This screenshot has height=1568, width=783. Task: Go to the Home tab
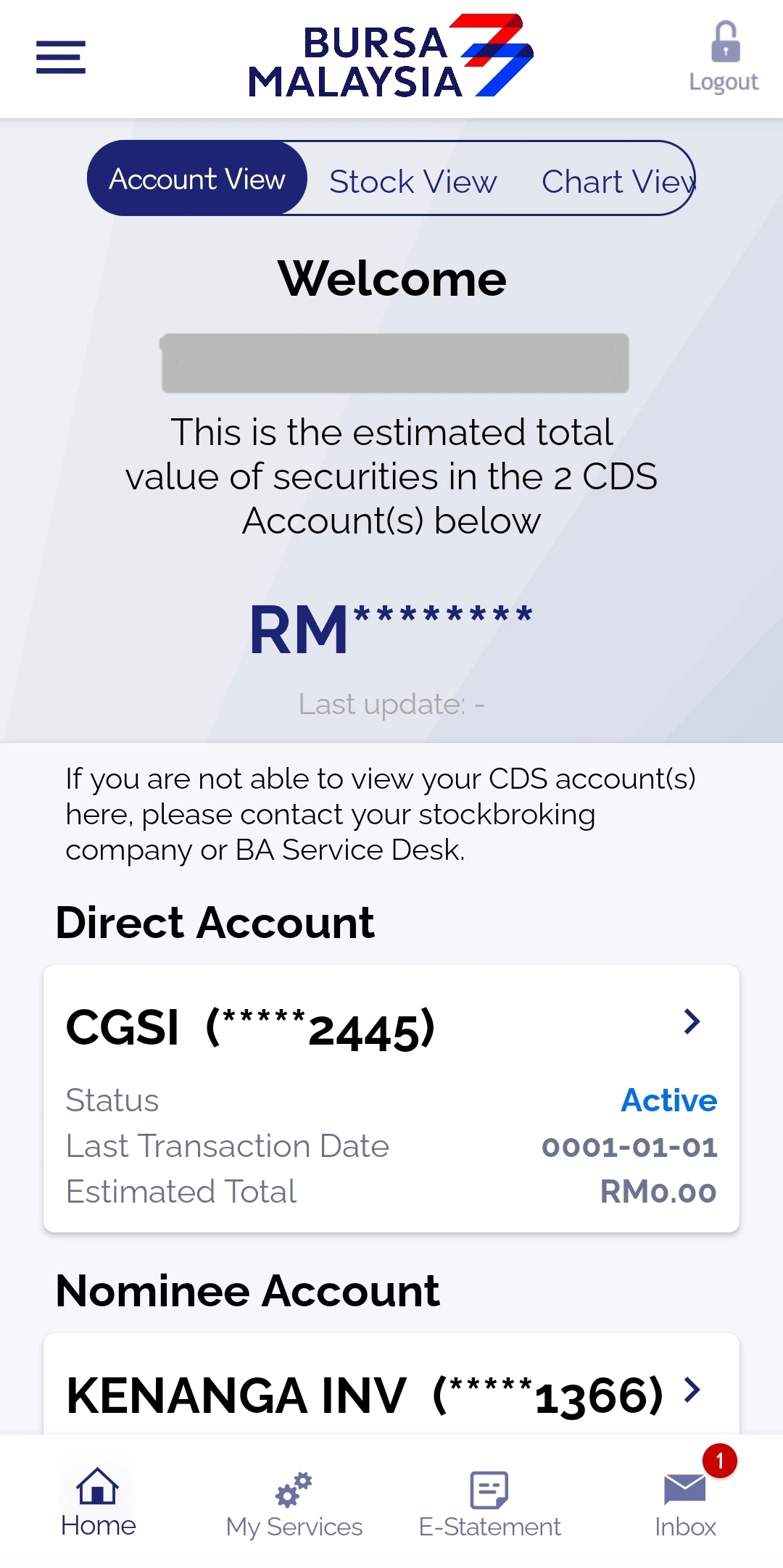pyautogui.click(x=98, y=1502)
